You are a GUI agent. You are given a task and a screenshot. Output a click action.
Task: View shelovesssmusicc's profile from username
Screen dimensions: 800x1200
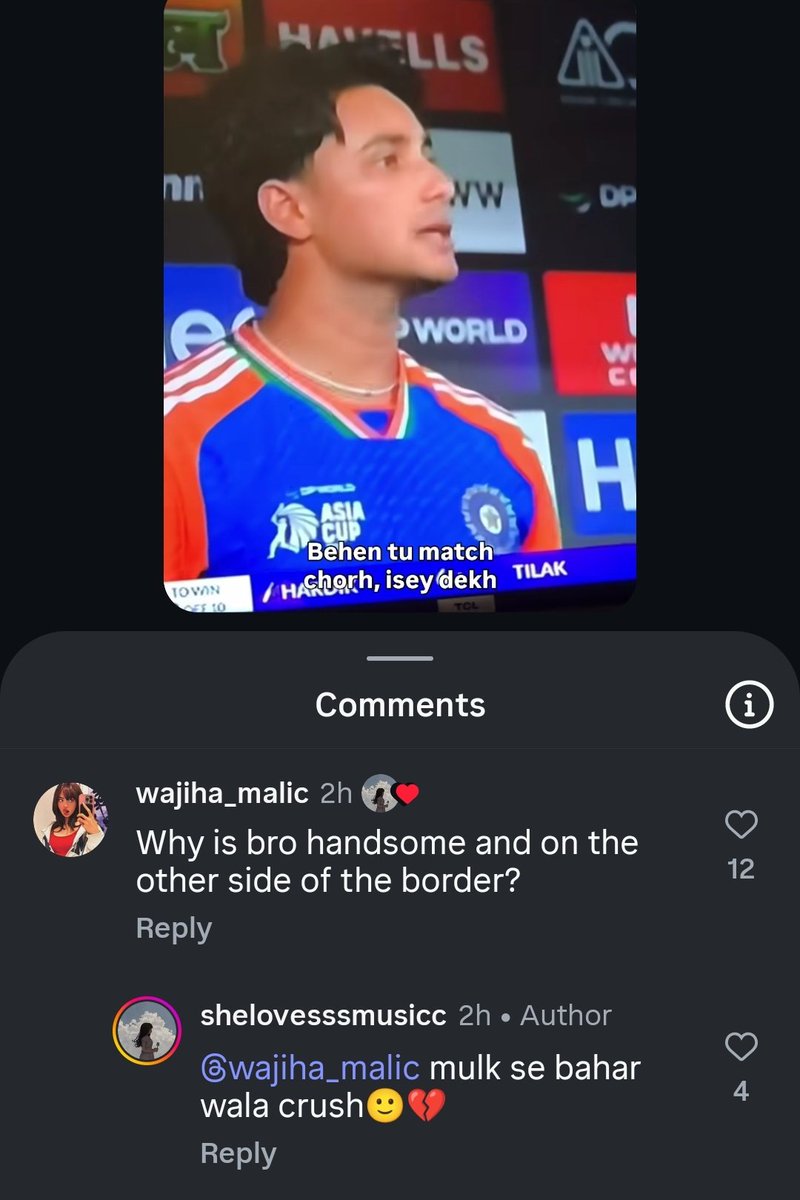point(322,1015)
